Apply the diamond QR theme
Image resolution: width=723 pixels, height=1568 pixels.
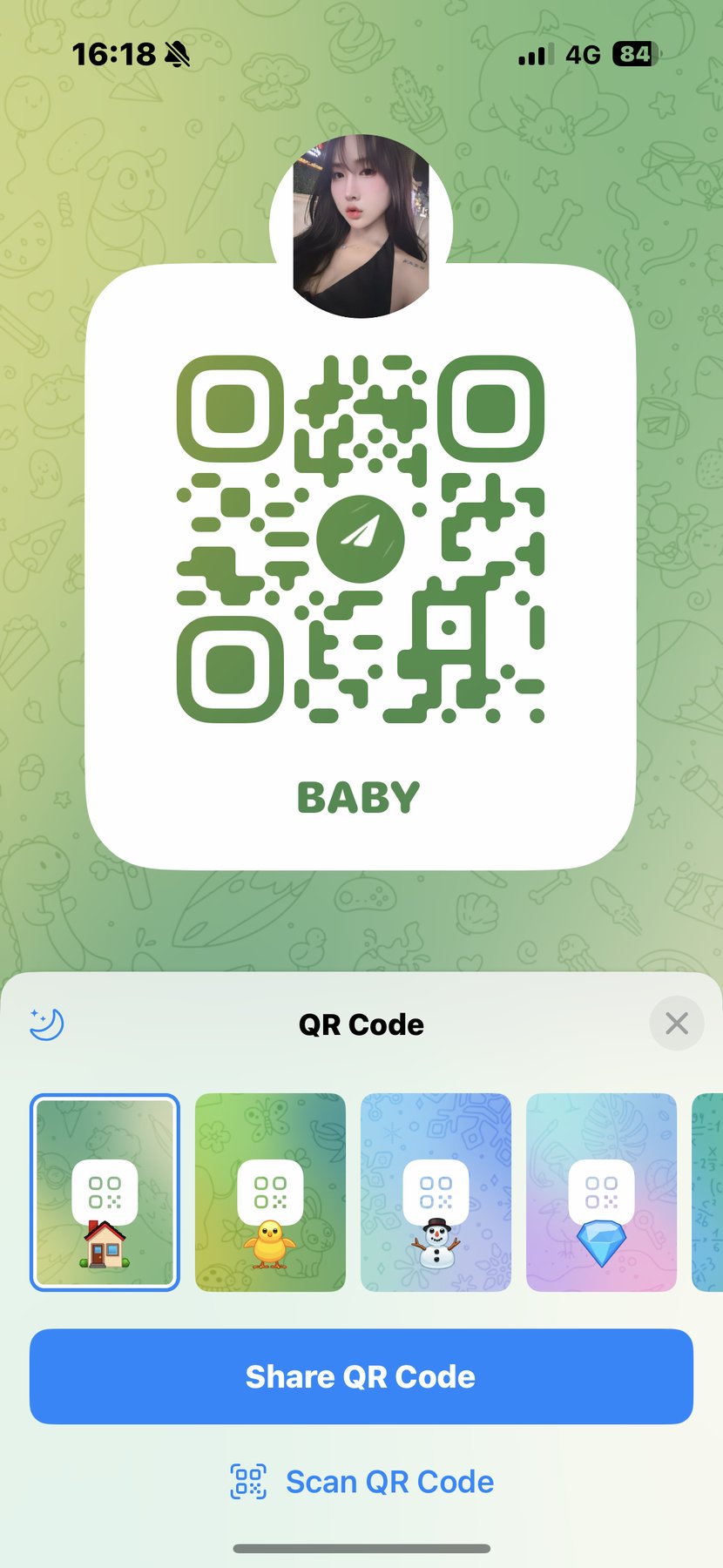click(x=601, y=1192)
